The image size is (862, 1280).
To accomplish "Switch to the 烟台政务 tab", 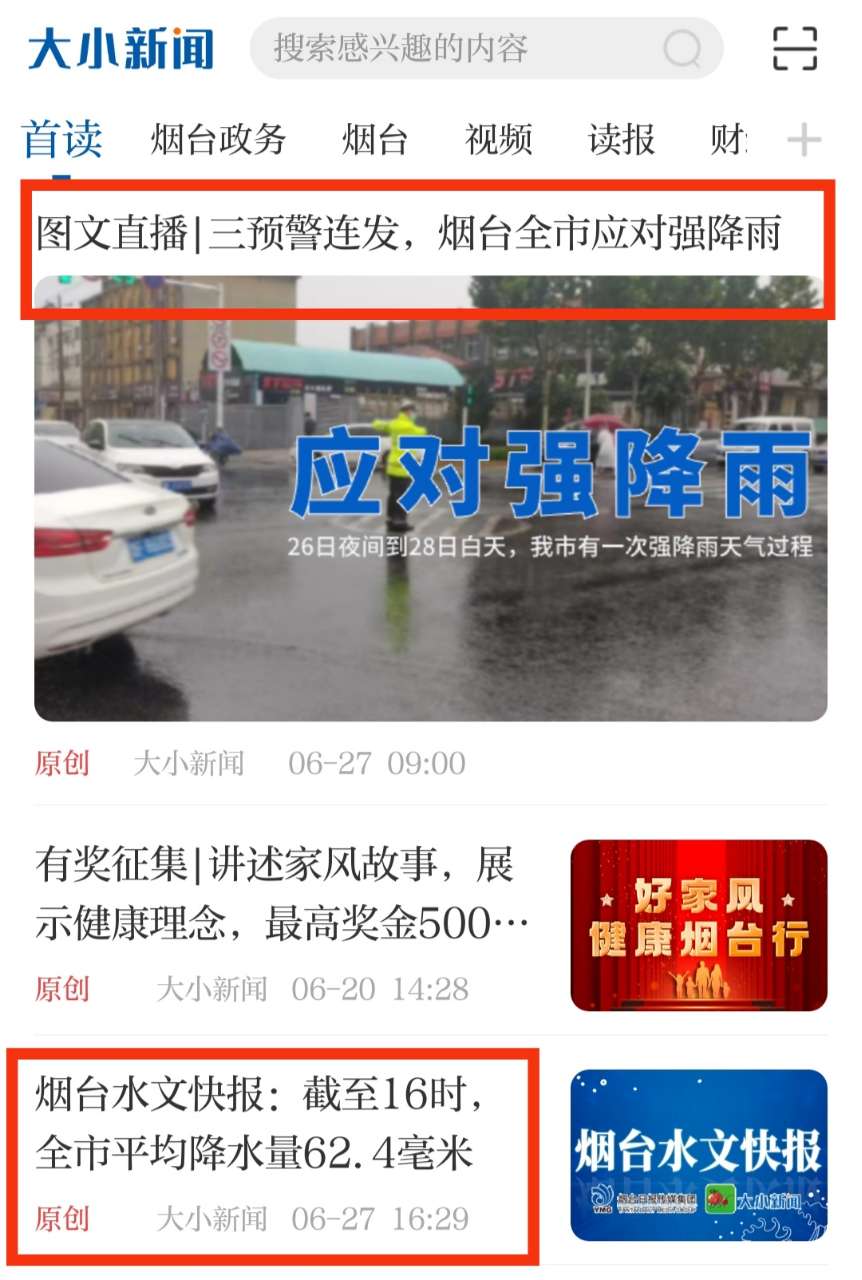I will tap(219, 140).
